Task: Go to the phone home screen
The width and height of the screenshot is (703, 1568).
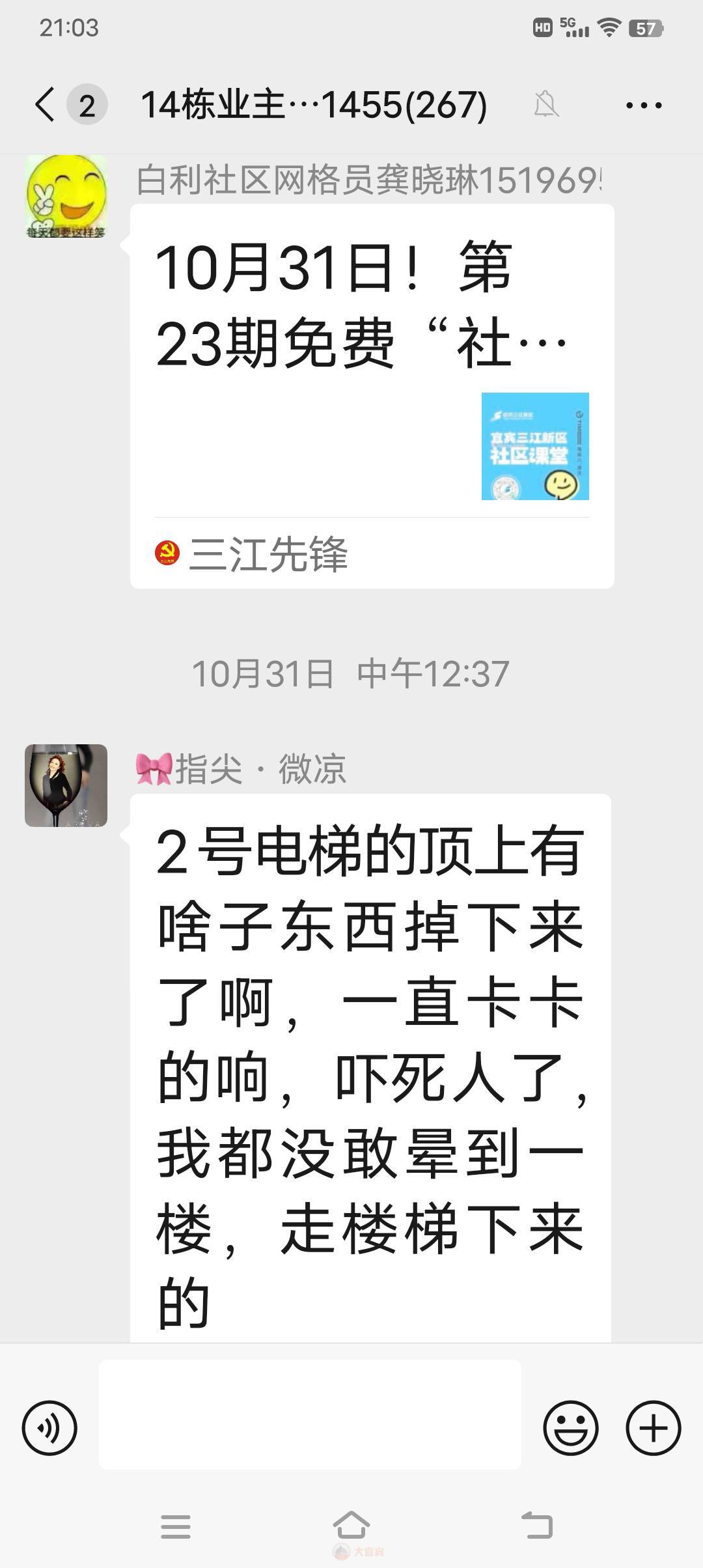Action: 351,1526
